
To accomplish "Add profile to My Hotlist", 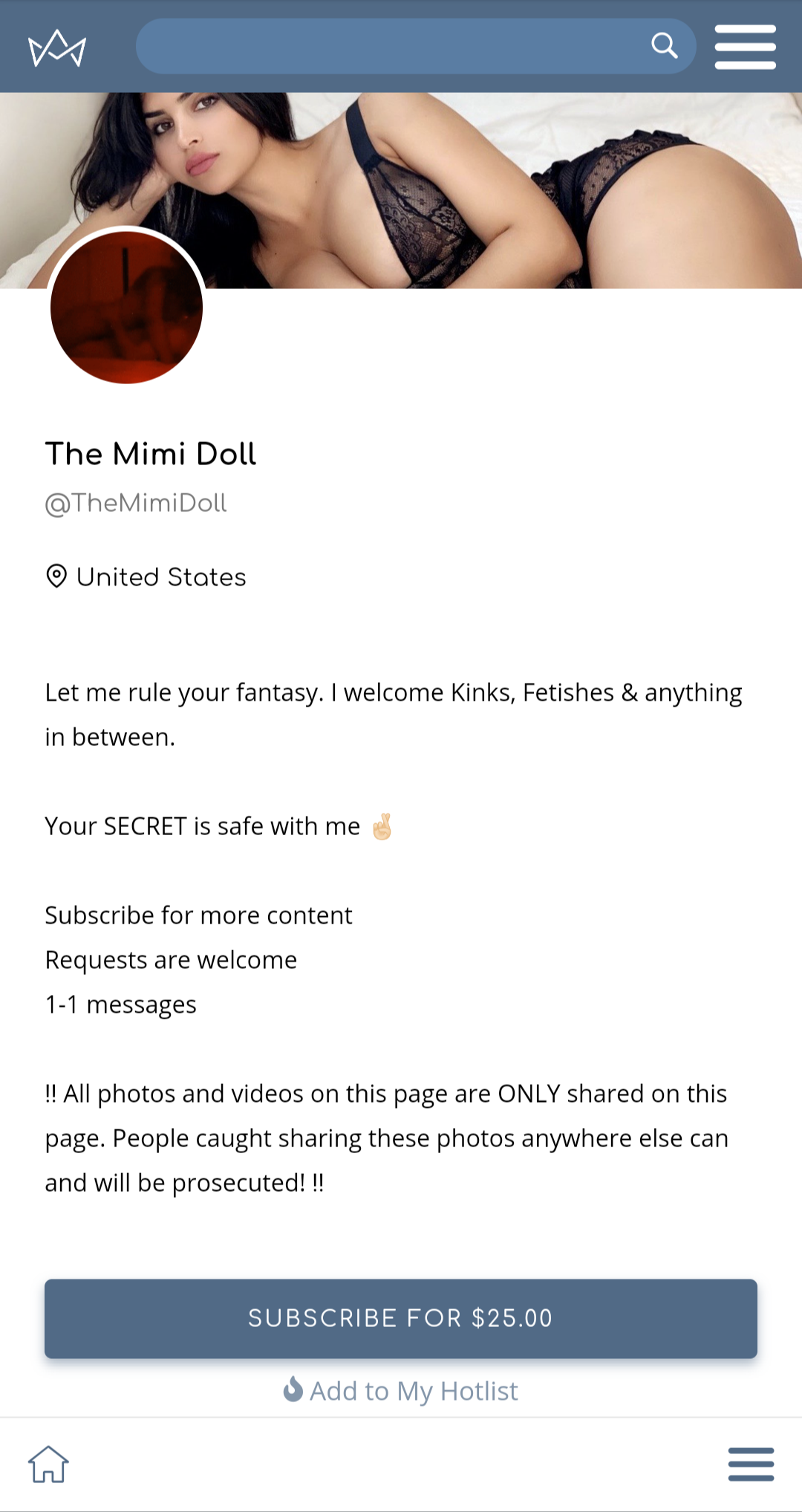I will click(x=401, y=1390).
